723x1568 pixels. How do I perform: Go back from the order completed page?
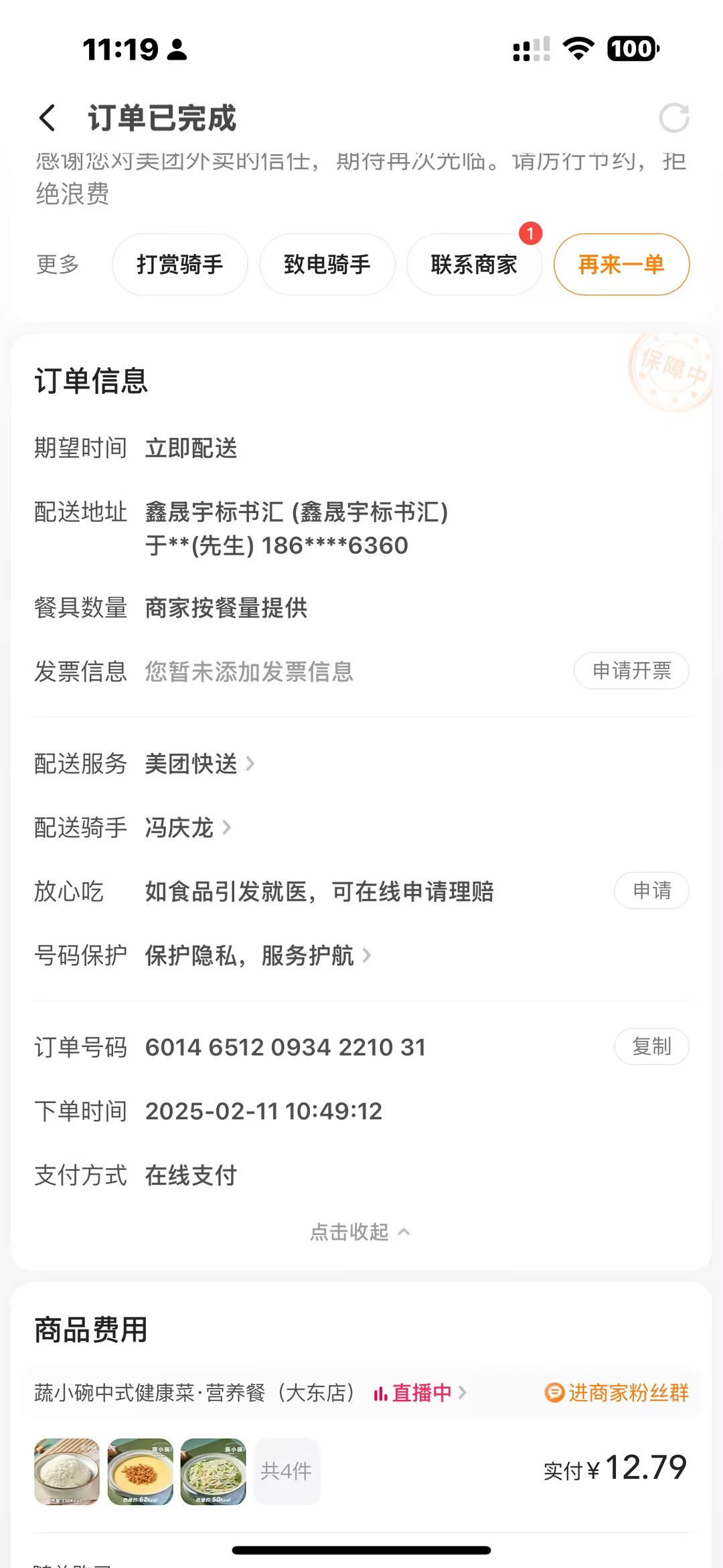click(x=47, y=119)
